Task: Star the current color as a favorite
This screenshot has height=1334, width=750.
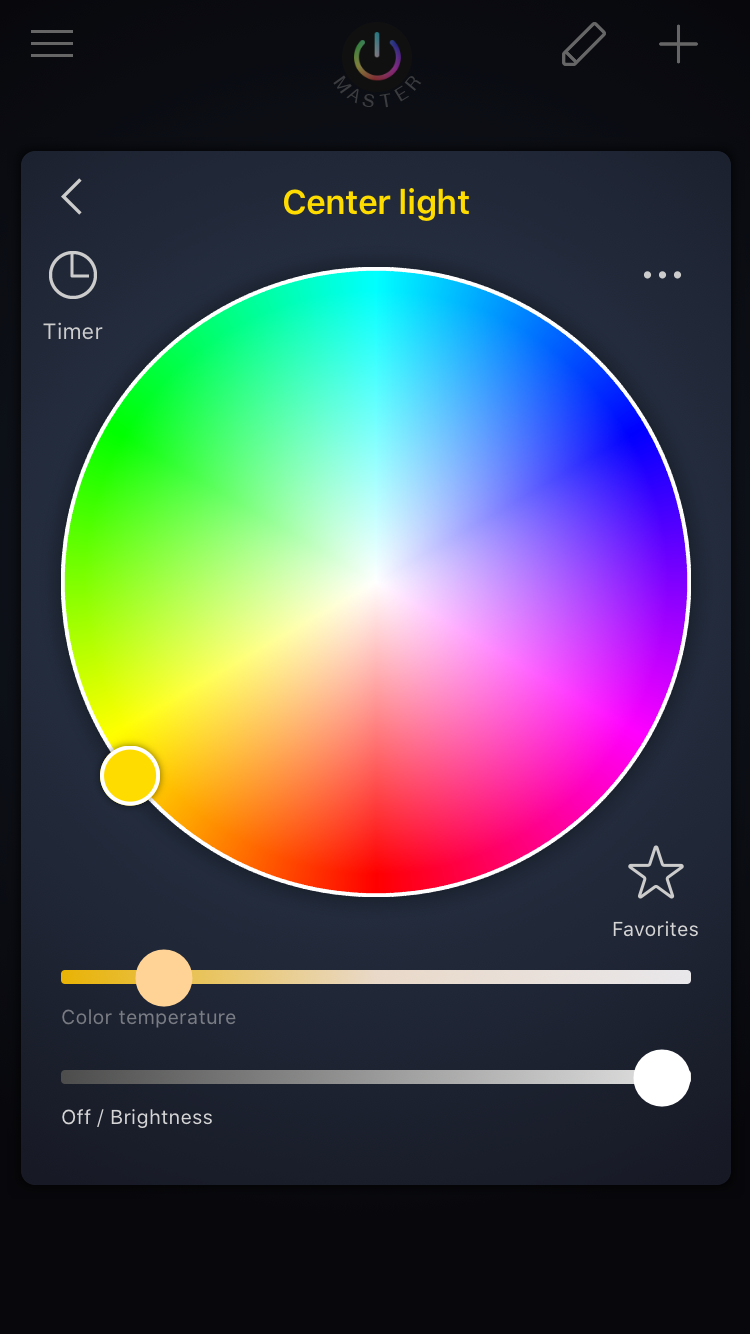Action: (656, 872)
